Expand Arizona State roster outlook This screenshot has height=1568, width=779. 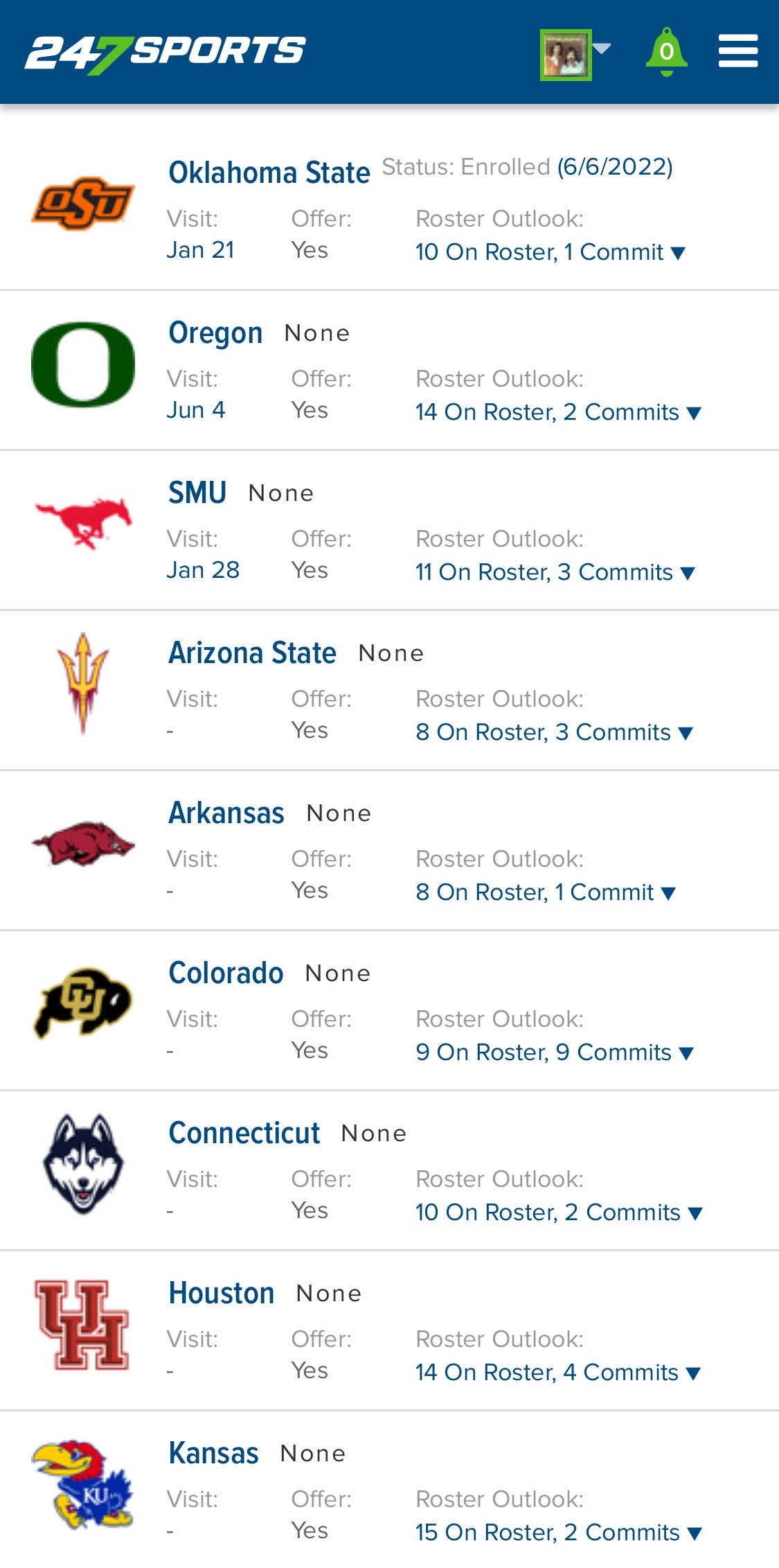click(554, 732)
